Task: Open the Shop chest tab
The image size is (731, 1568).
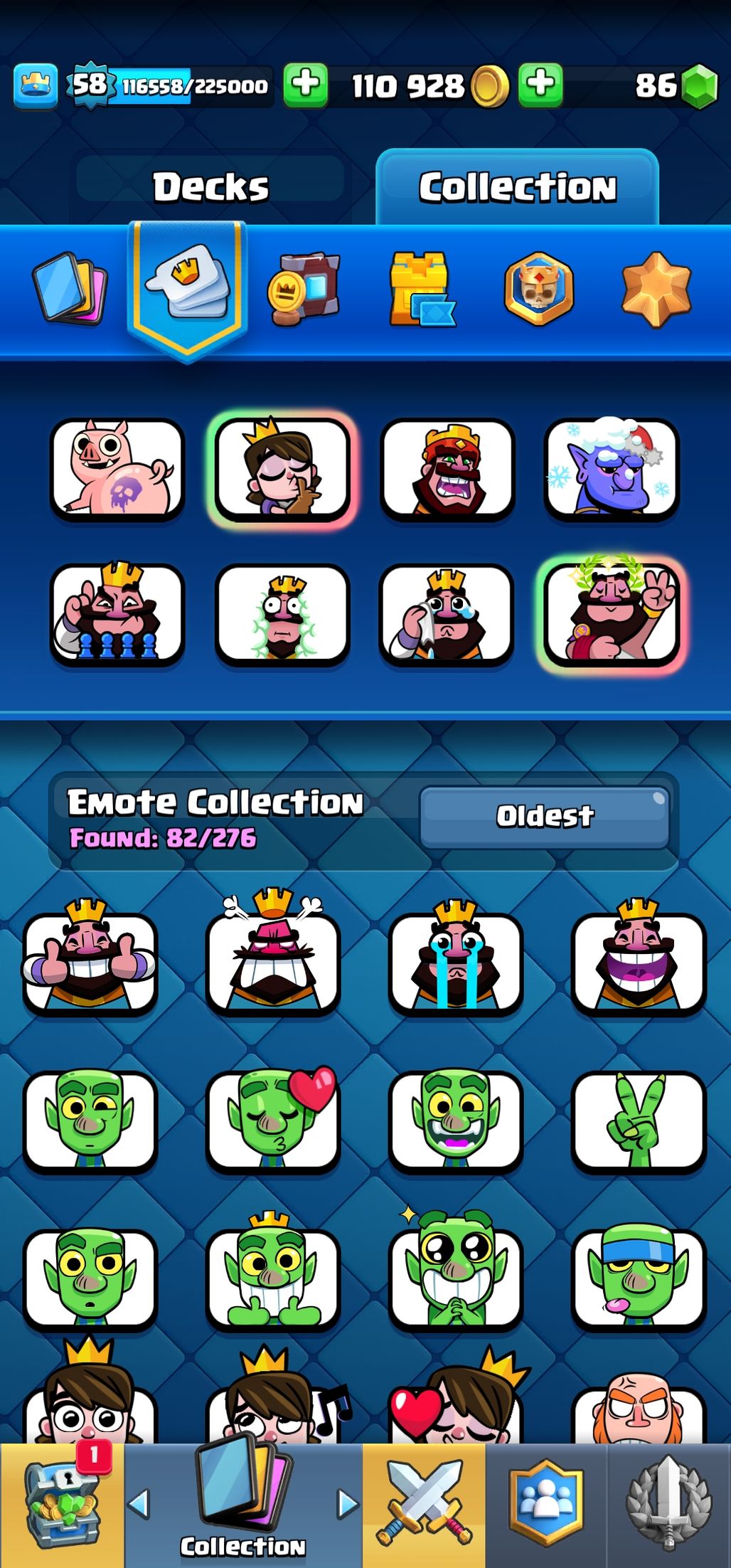Action: click(x=62, y=1505)
